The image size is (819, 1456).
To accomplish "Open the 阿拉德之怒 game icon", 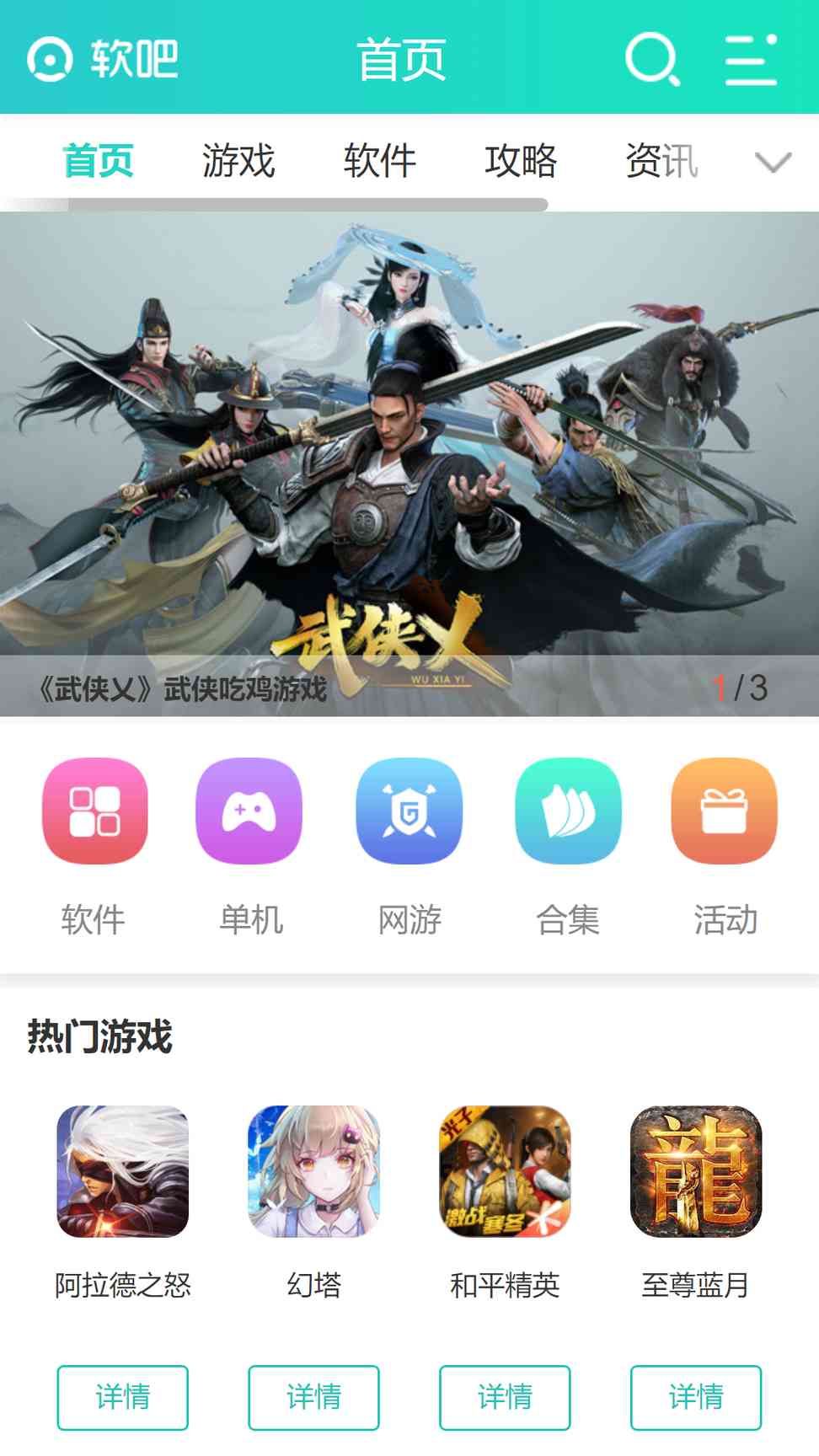I will coord(123,1171).
